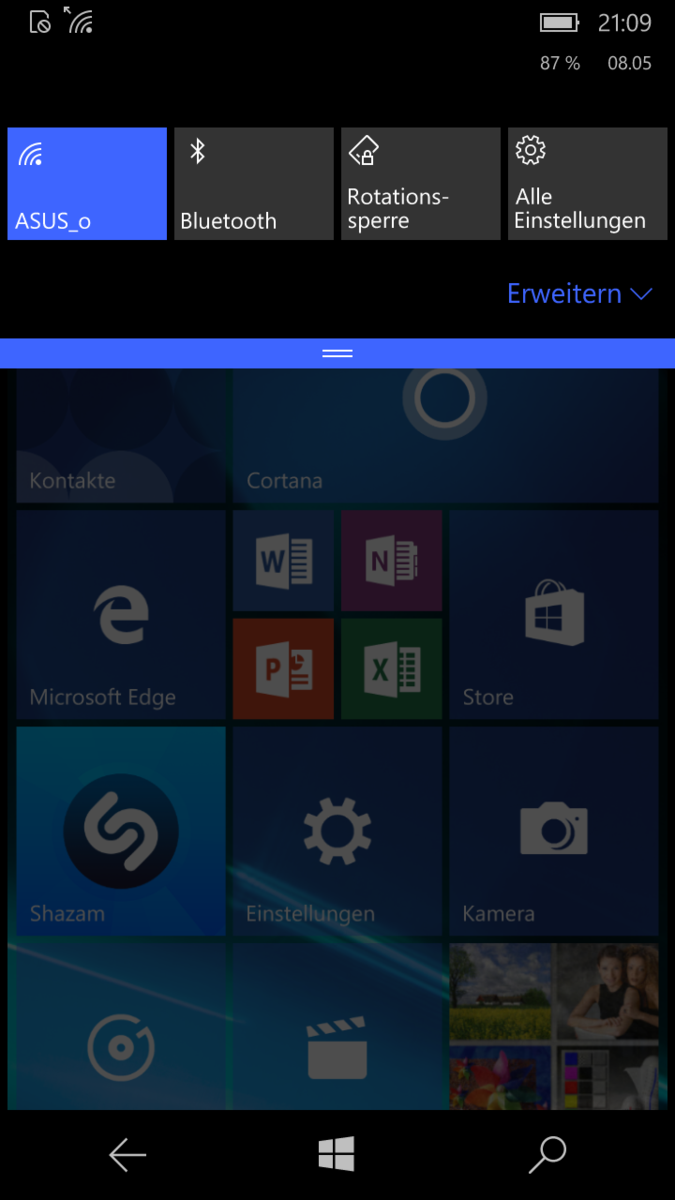Screen dimensions: 675x1200
Task: Open Microsoft Edge browser tile
Action: click(120, 614)
